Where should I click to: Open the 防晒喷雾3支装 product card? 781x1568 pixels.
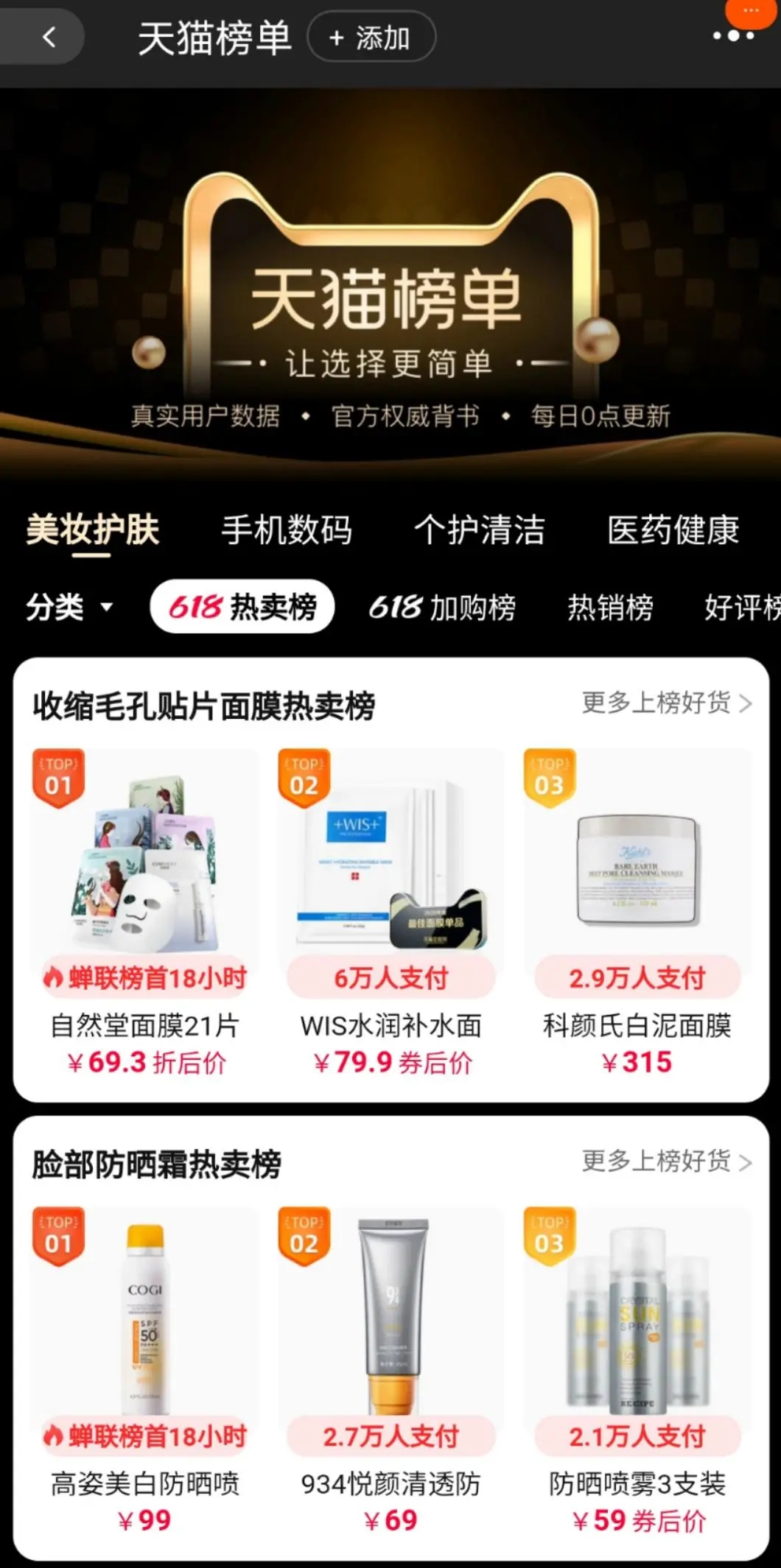click(x=637, y=1370)
